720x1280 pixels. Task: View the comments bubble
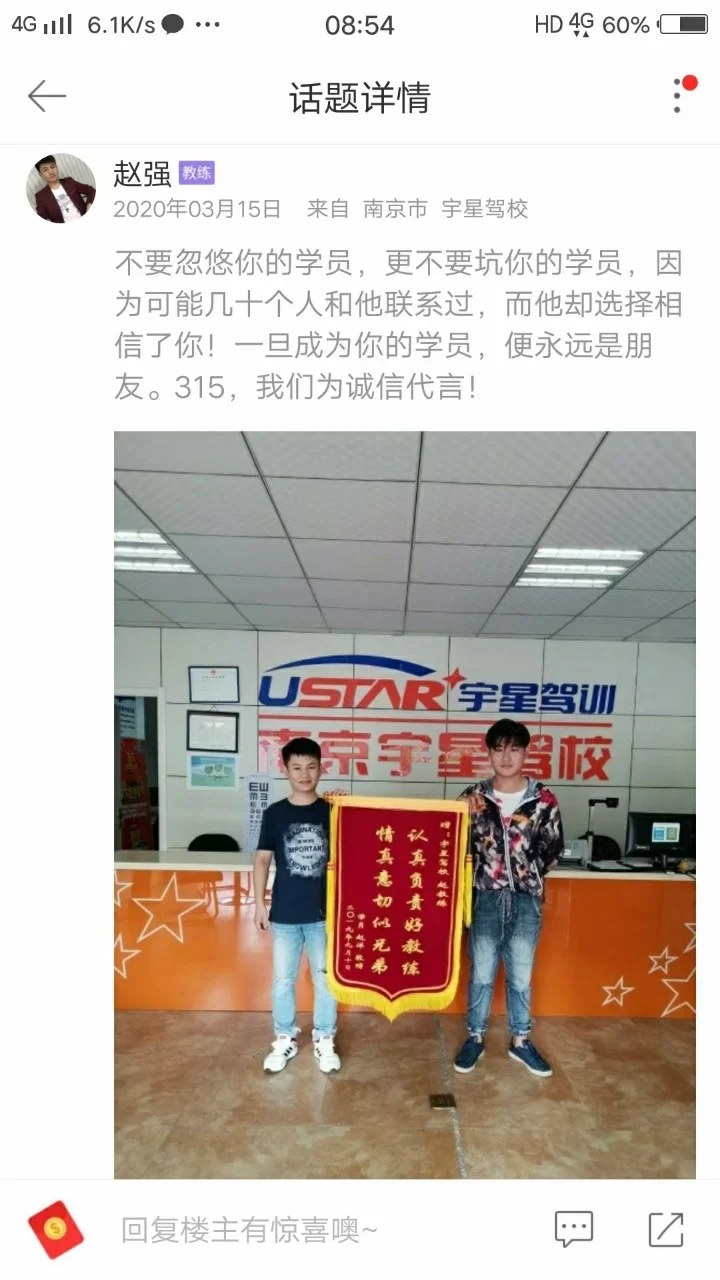[574, 1229]
